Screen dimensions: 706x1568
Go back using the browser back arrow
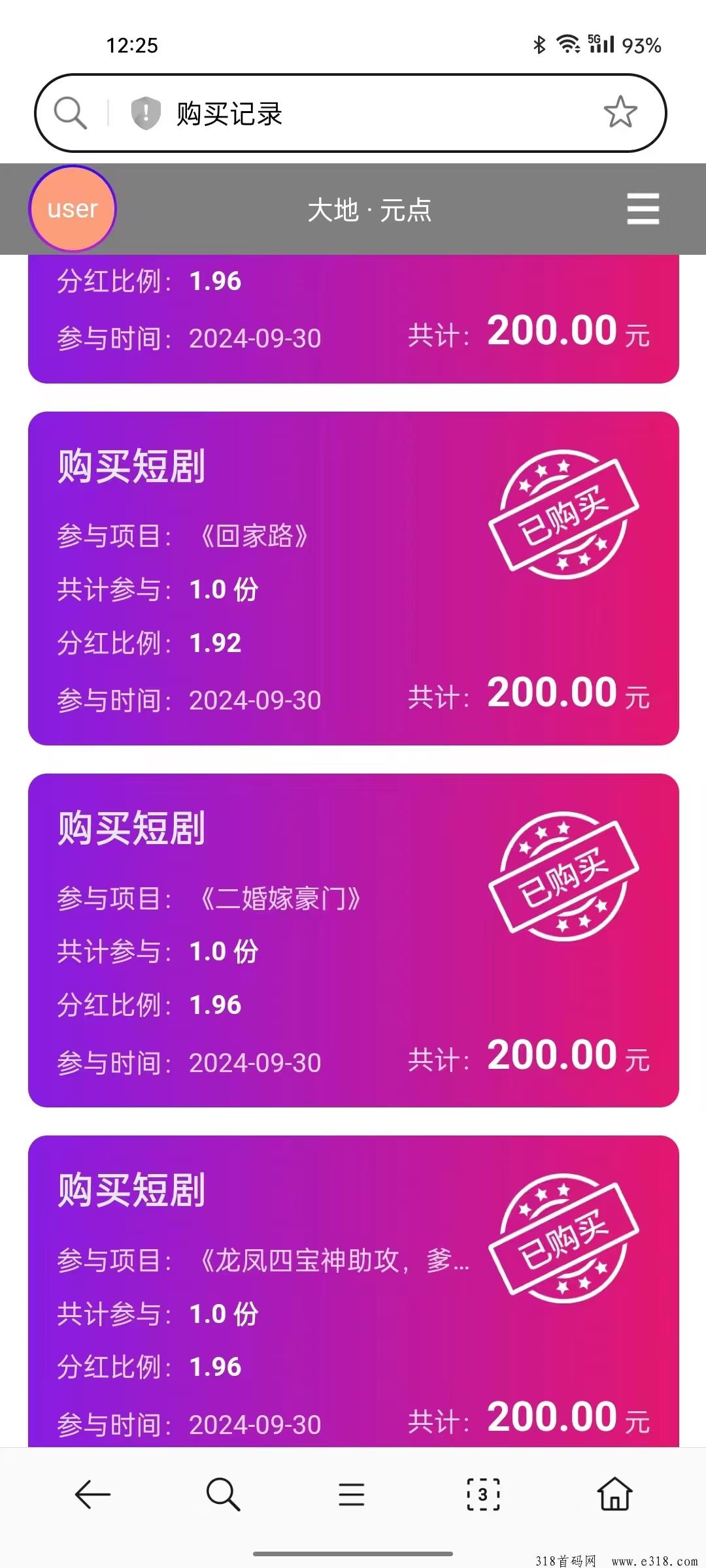93,1494
